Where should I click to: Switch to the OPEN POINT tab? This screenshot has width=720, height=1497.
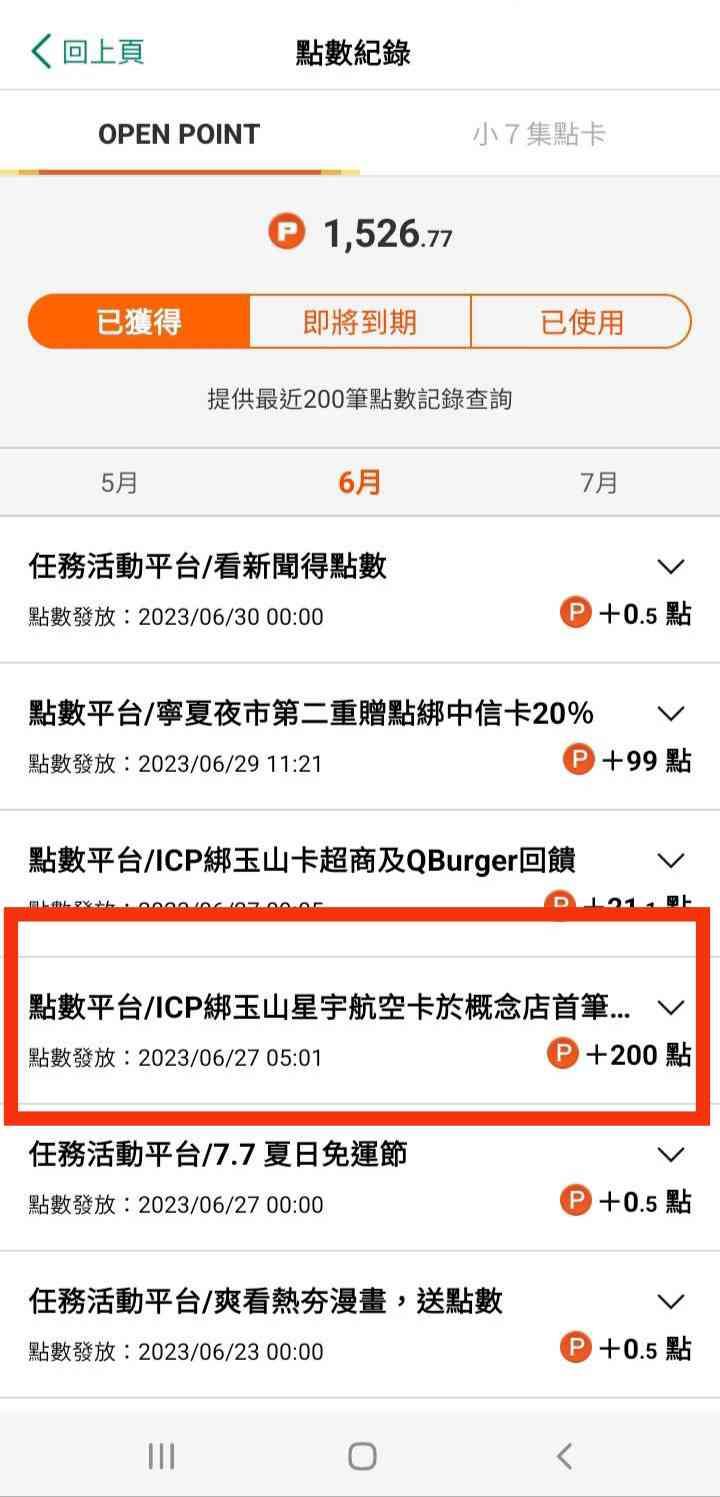tap(179, 135)
